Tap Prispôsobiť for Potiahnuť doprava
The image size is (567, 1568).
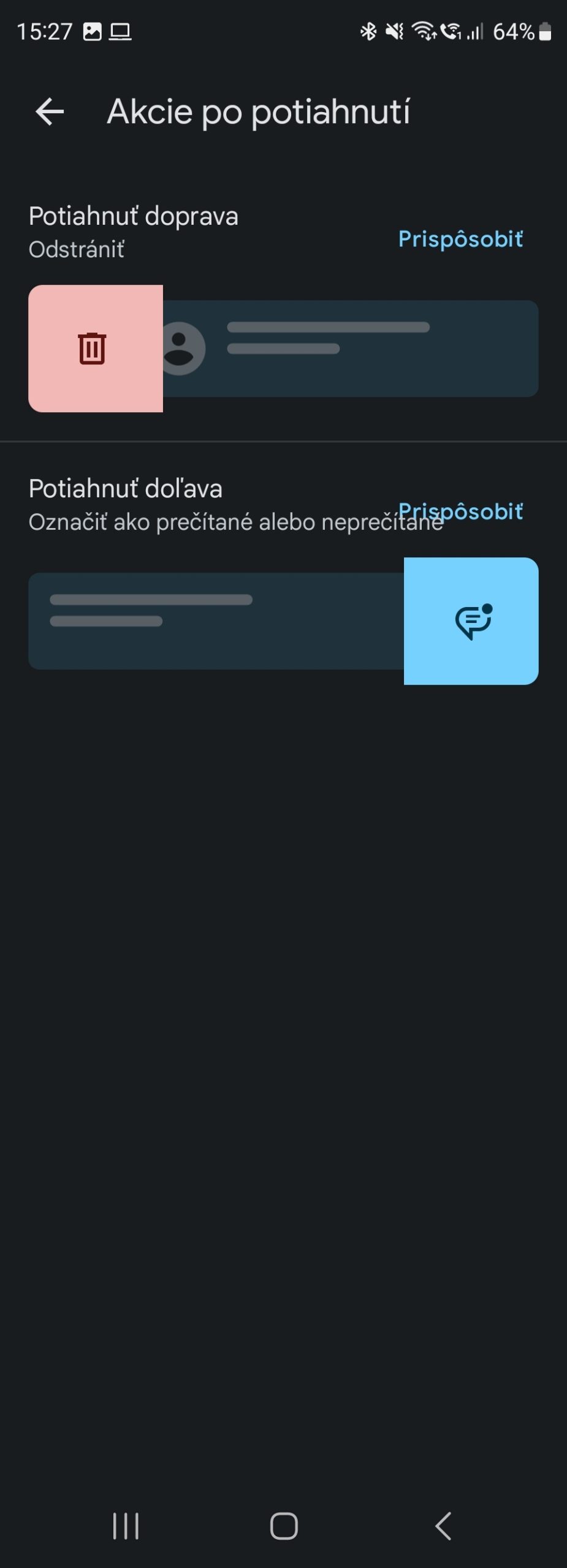tap(460, 239)
